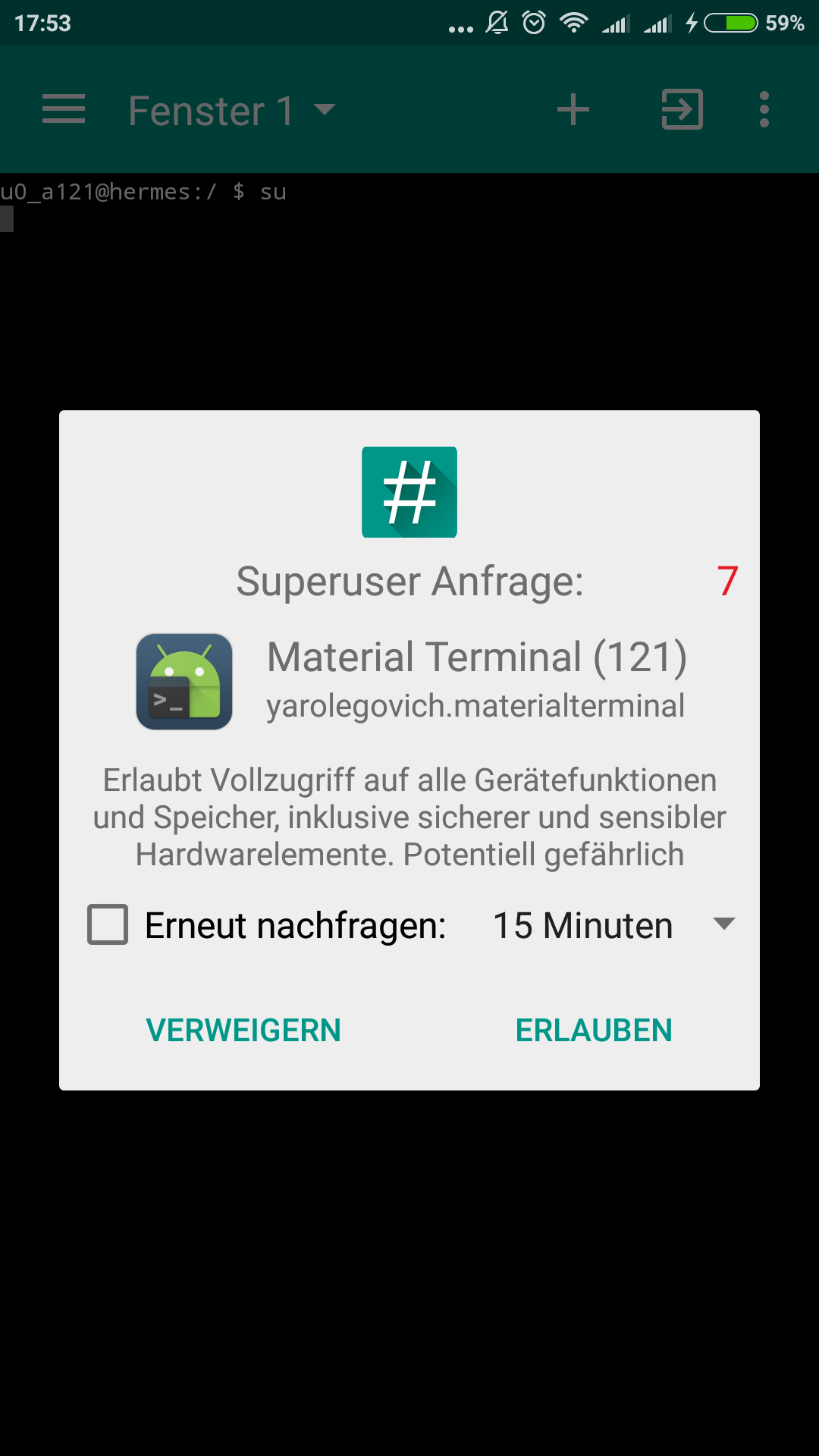
Task: Open the hamburger navigation drawer
Action: (x=64, y=109)
